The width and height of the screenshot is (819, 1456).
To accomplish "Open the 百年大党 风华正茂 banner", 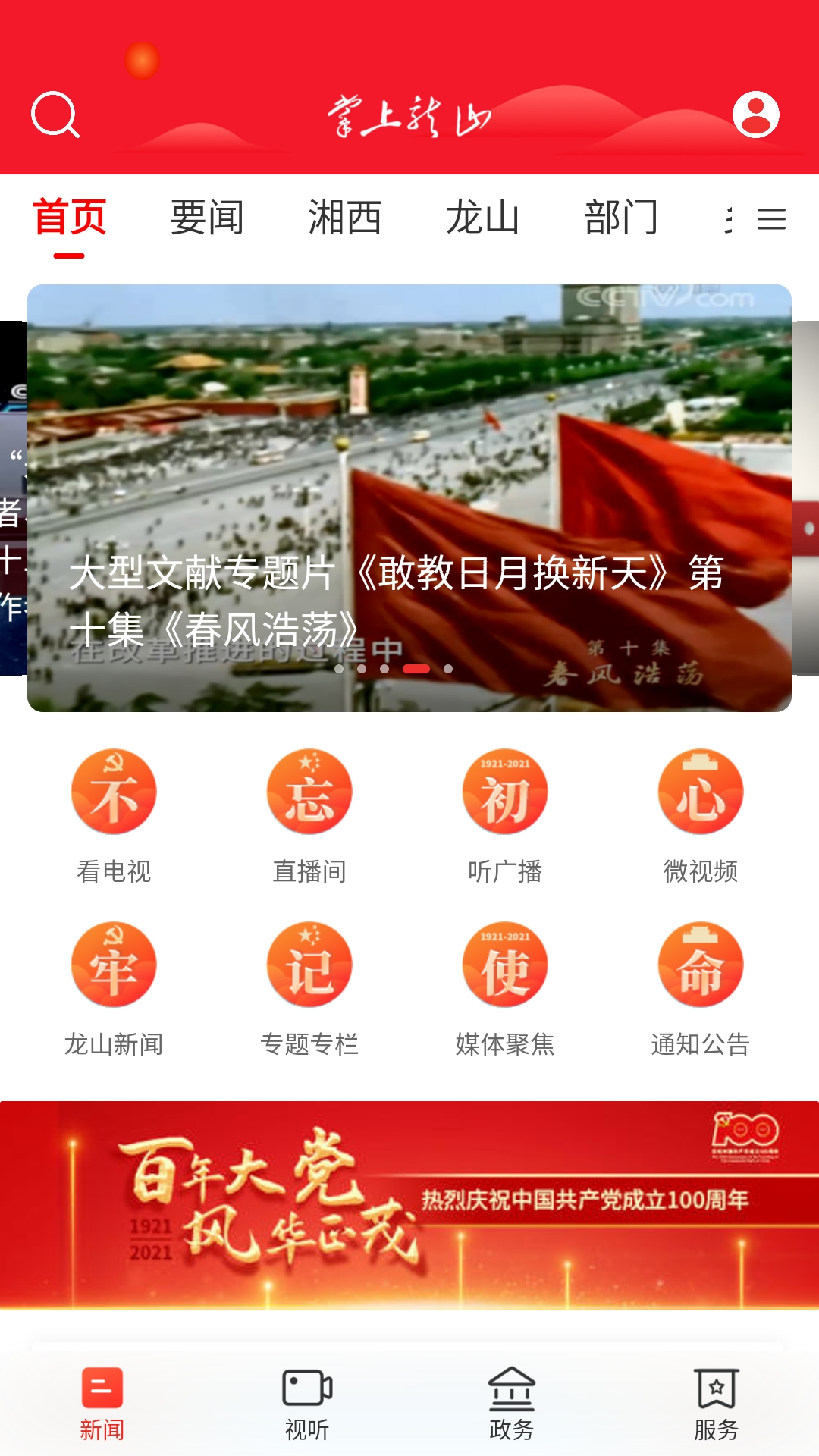I will point(409,1204).
